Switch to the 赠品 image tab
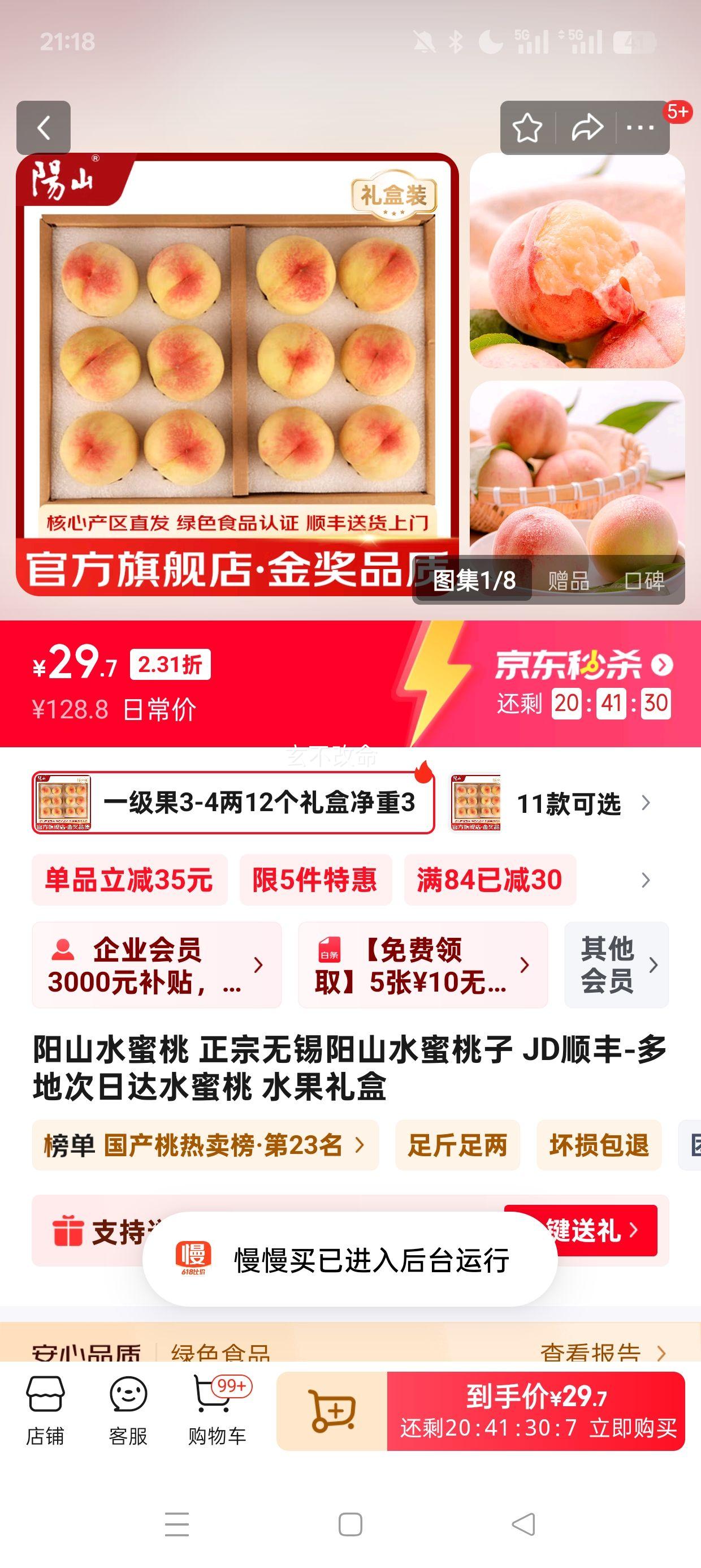Viewport: 701px width, 1568px height. click(568, 581)
